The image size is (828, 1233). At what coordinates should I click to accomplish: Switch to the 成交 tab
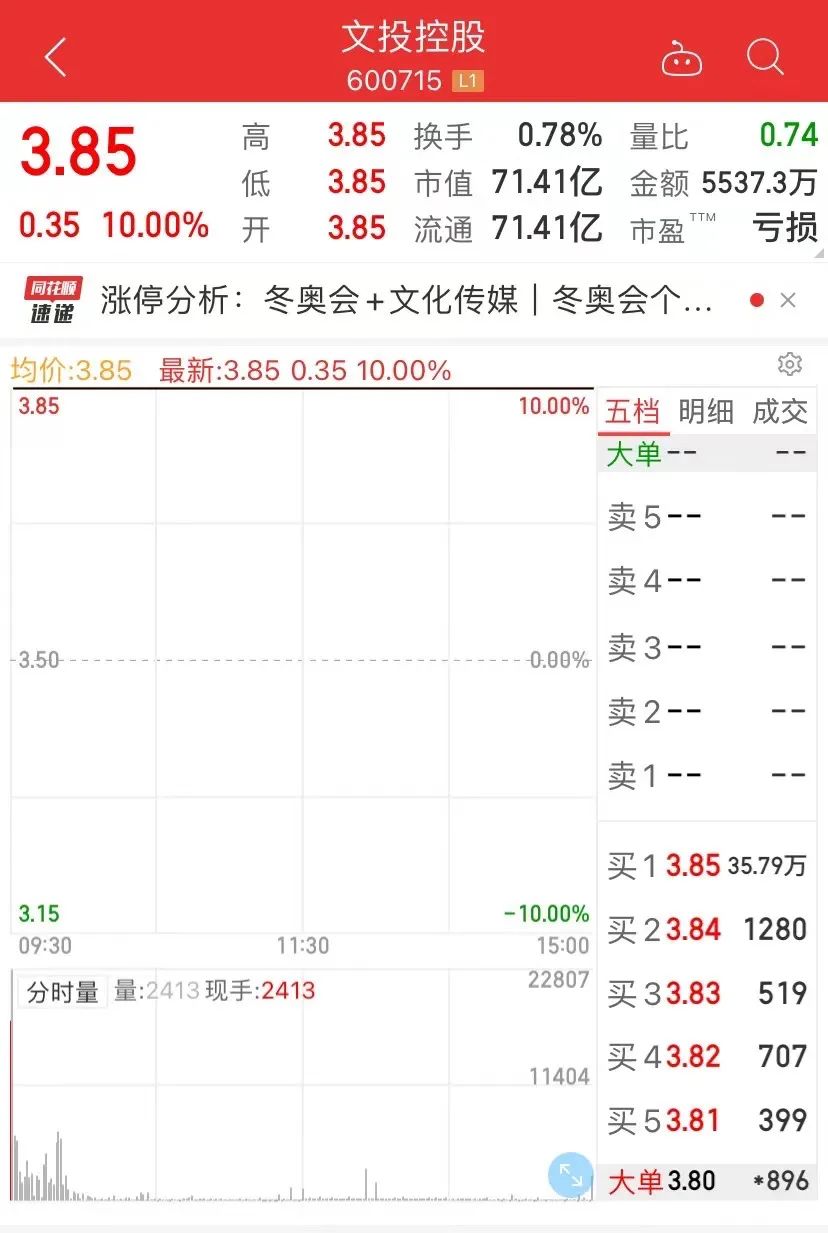coord(779,412)
